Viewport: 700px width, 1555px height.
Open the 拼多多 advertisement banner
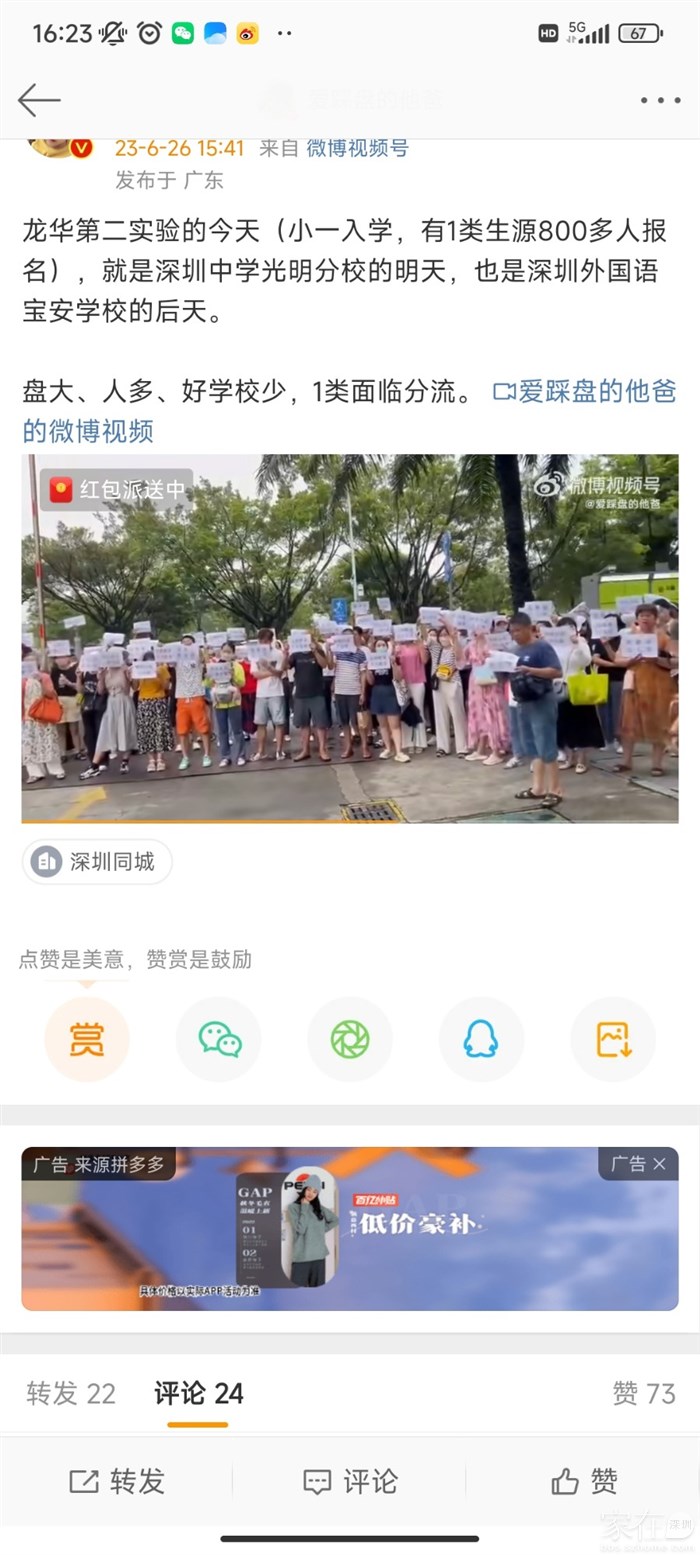(350, 1228)
